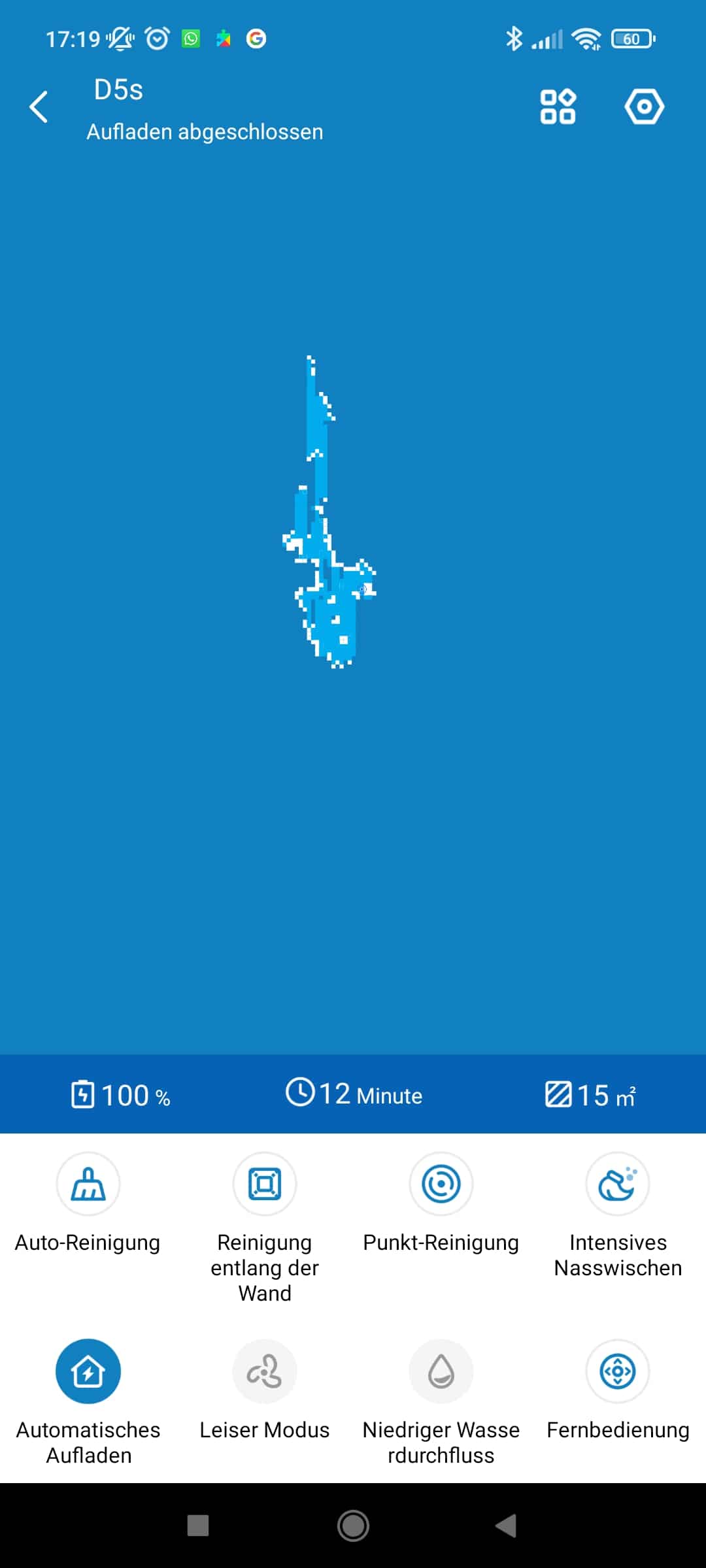Viewport: 706px width, 1568px height.
Task: Start Punkt-Reinigung
Action: pos(441,1184)
